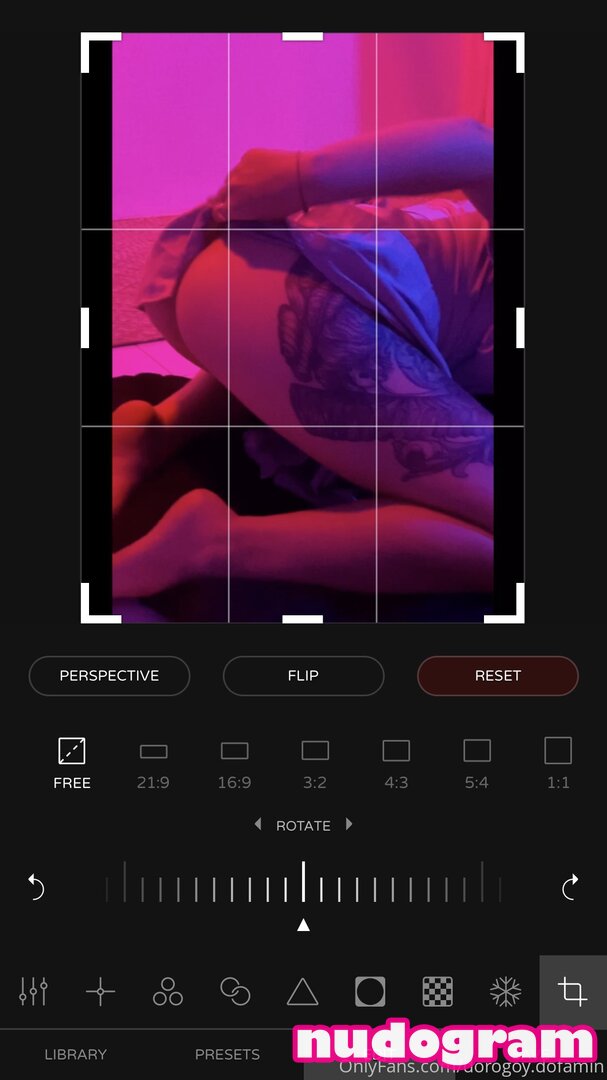Open the adjustment sliders tool

(33, 992)
